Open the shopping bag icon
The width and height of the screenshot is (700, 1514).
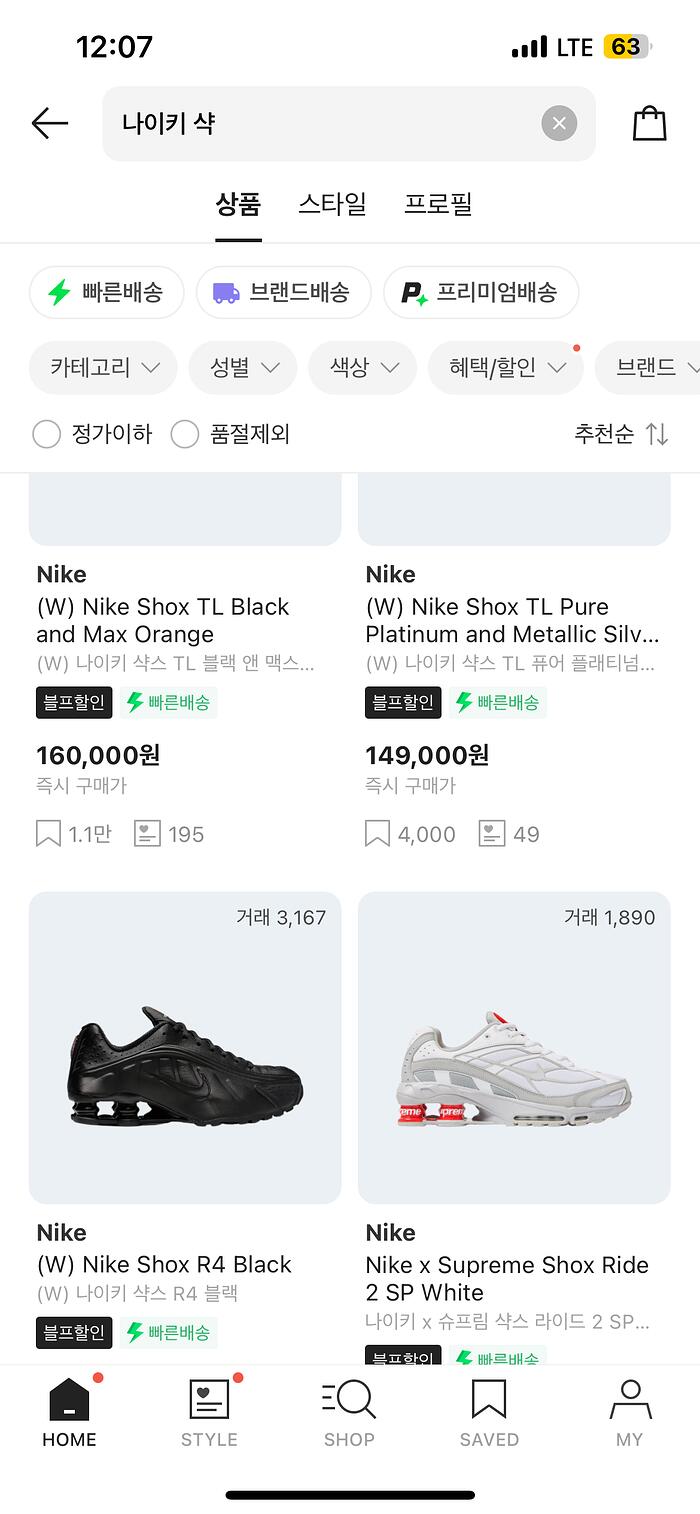(x=649, y=124)
